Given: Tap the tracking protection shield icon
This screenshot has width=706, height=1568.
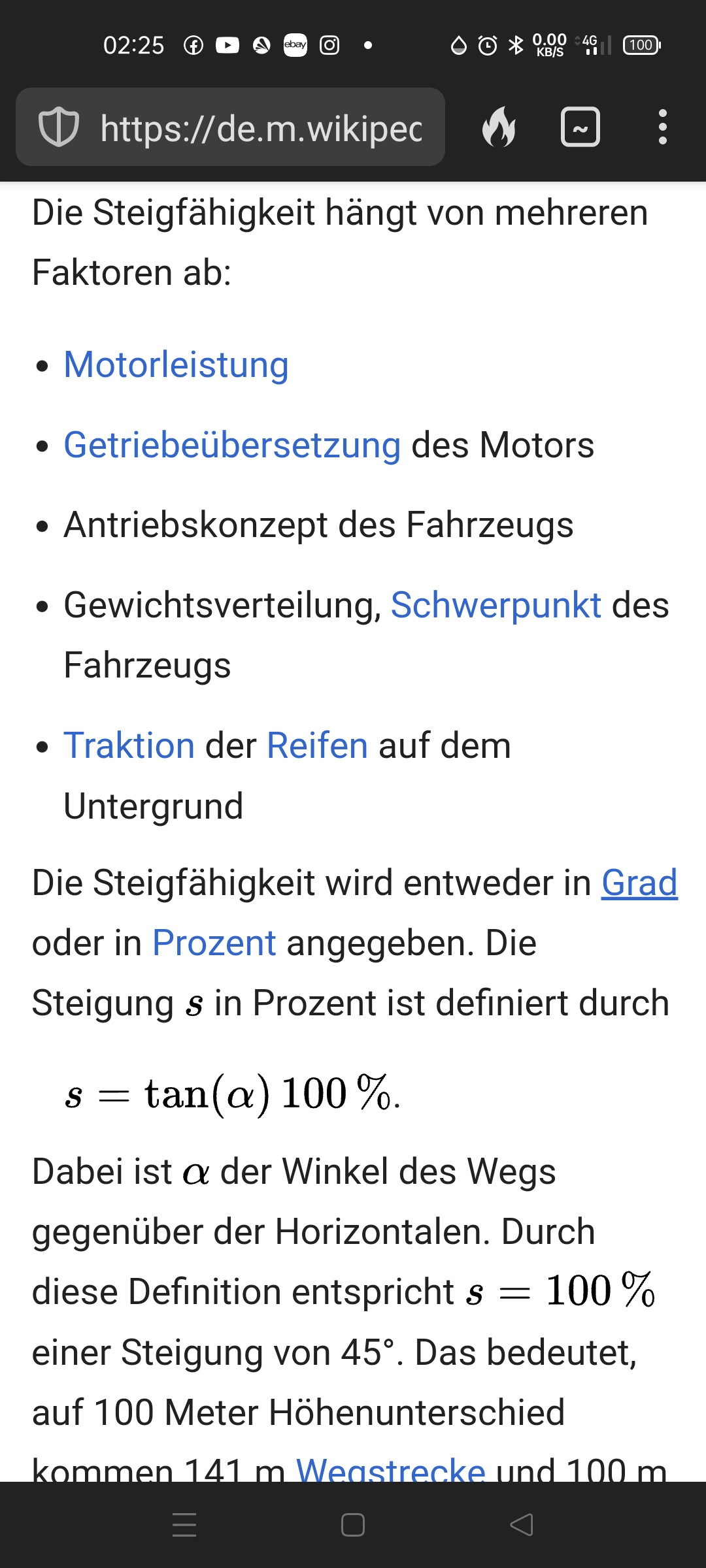Looking at the screenshot, I should (59, 127).
